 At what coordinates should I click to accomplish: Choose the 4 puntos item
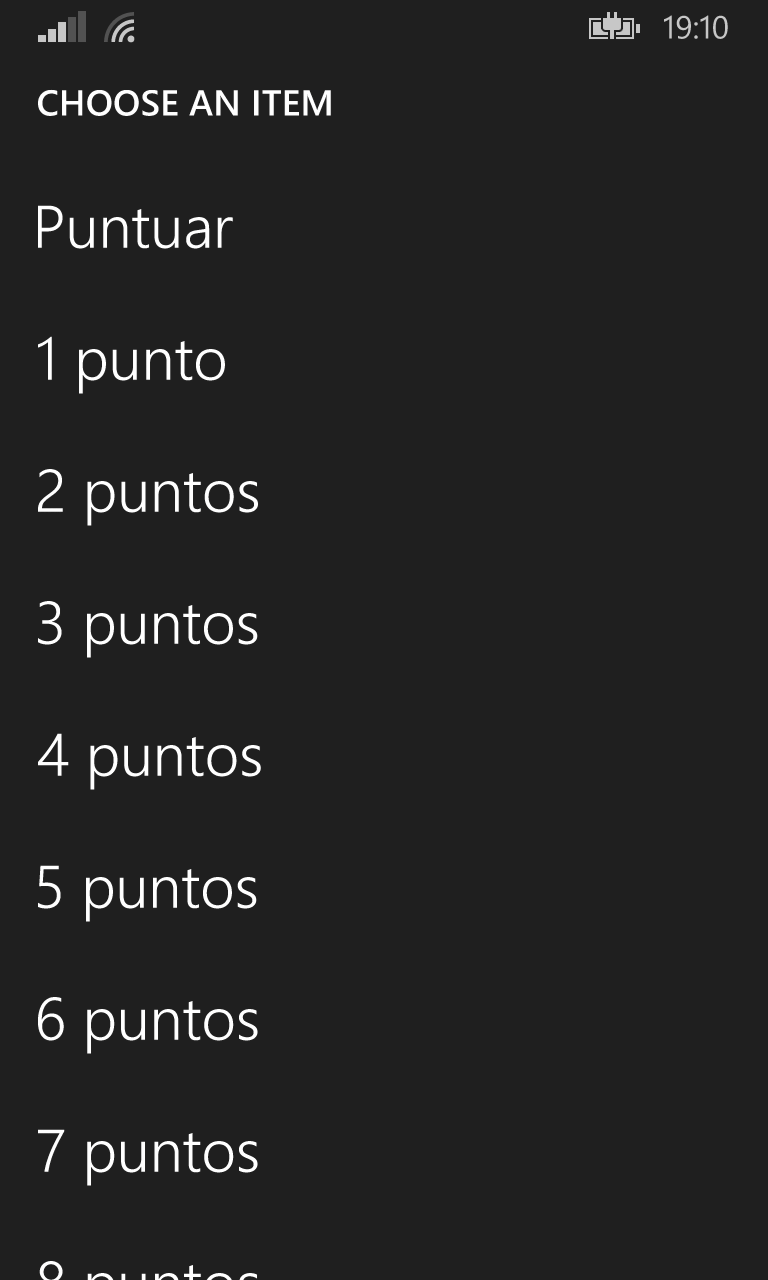[x=150, y=756]
